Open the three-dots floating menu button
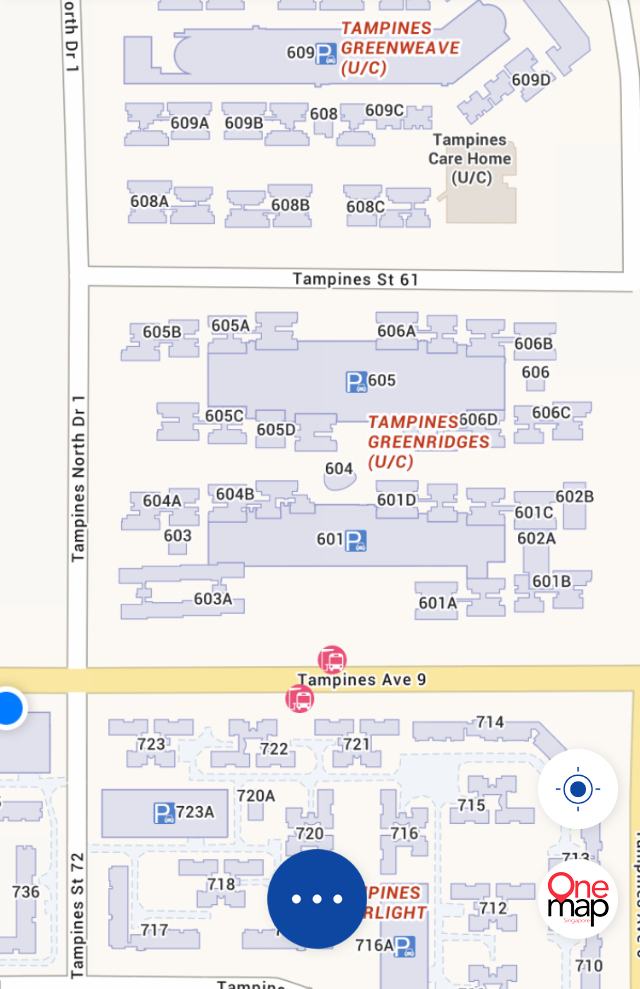Viewport: 640px width, 989px height. [x=317, y=899]
